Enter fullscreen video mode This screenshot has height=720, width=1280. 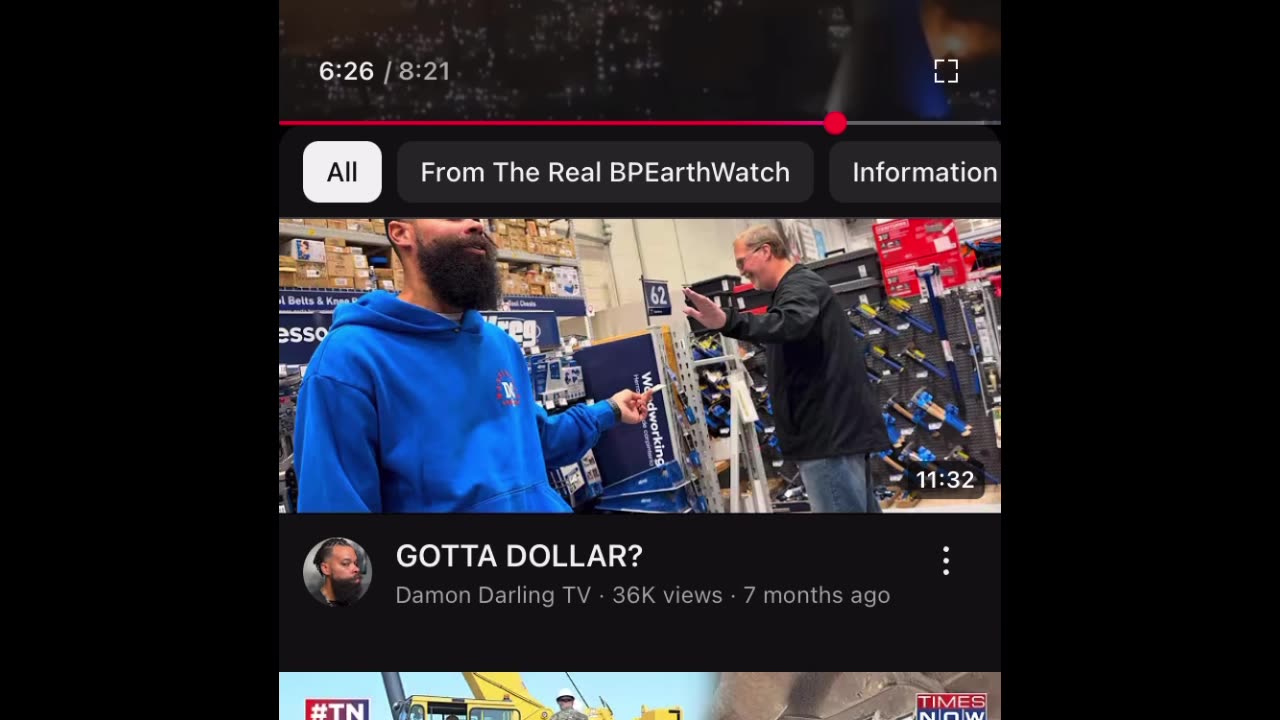pyautogui.click(x=945, y=71)
